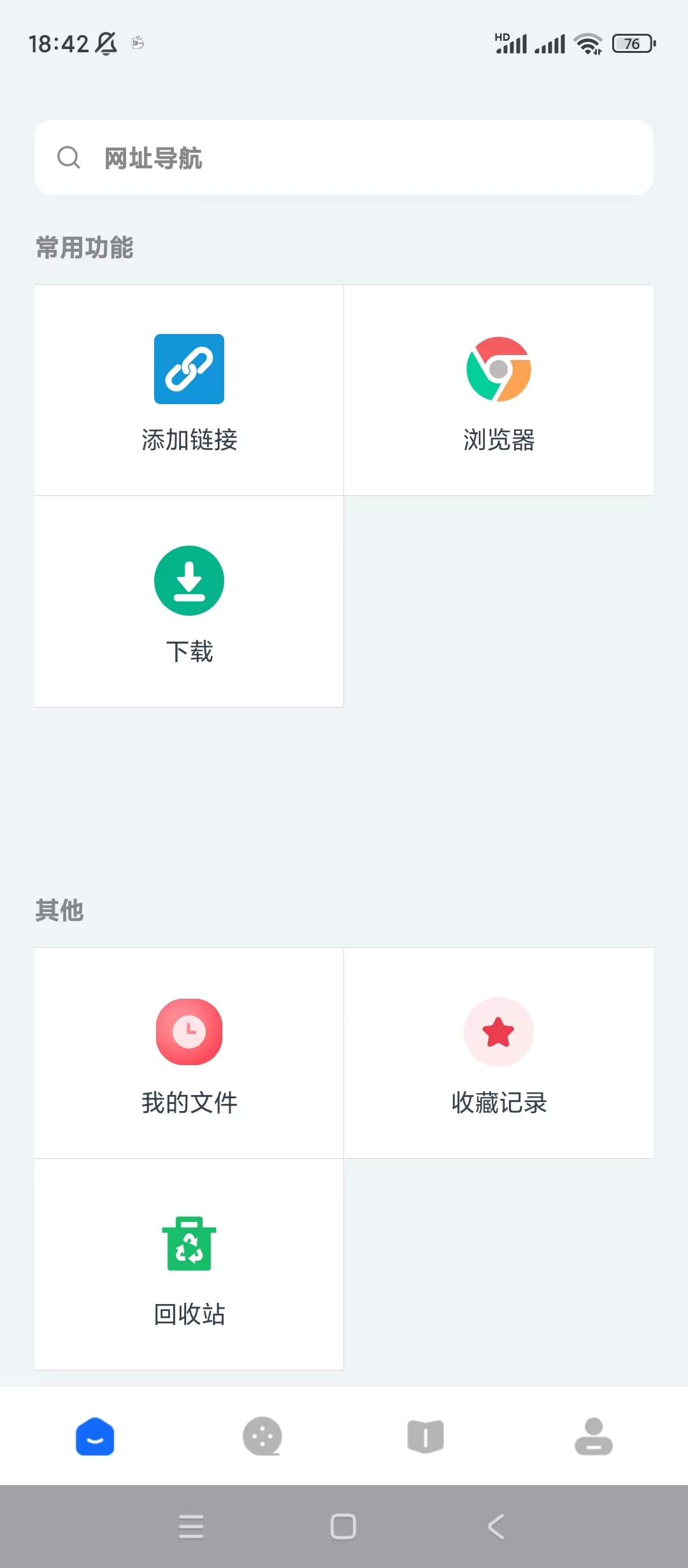This screenshot has height=1568, width=688.
Task: Open the 下载 downloads tile
Action: (189, 601)
